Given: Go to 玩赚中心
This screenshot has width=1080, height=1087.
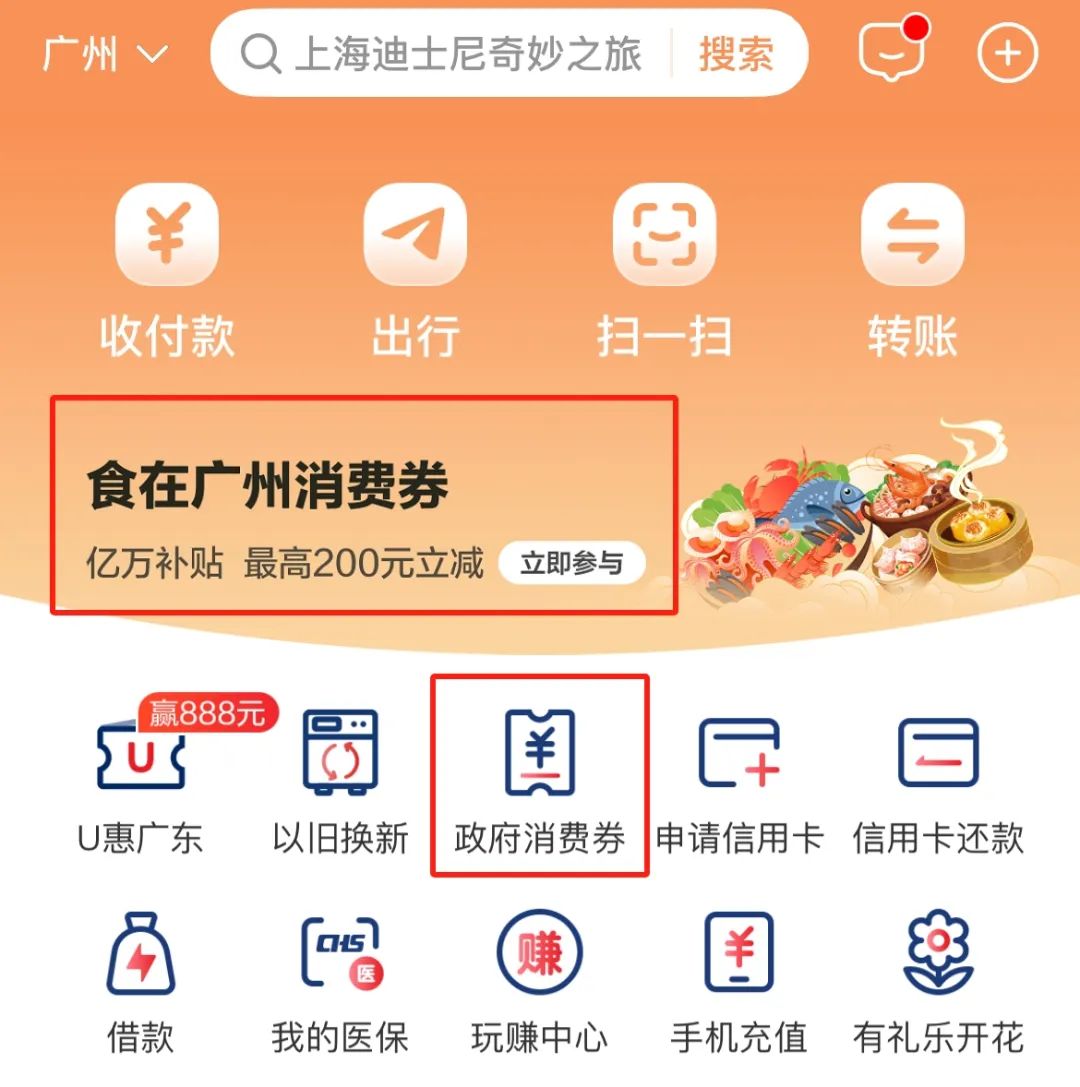Looking at the screenshot, I should point(540,980).
